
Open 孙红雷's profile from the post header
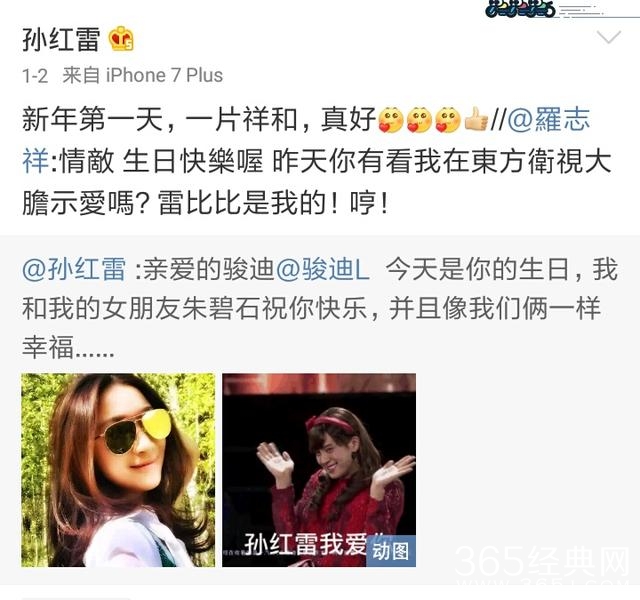(x=62, y=40)
